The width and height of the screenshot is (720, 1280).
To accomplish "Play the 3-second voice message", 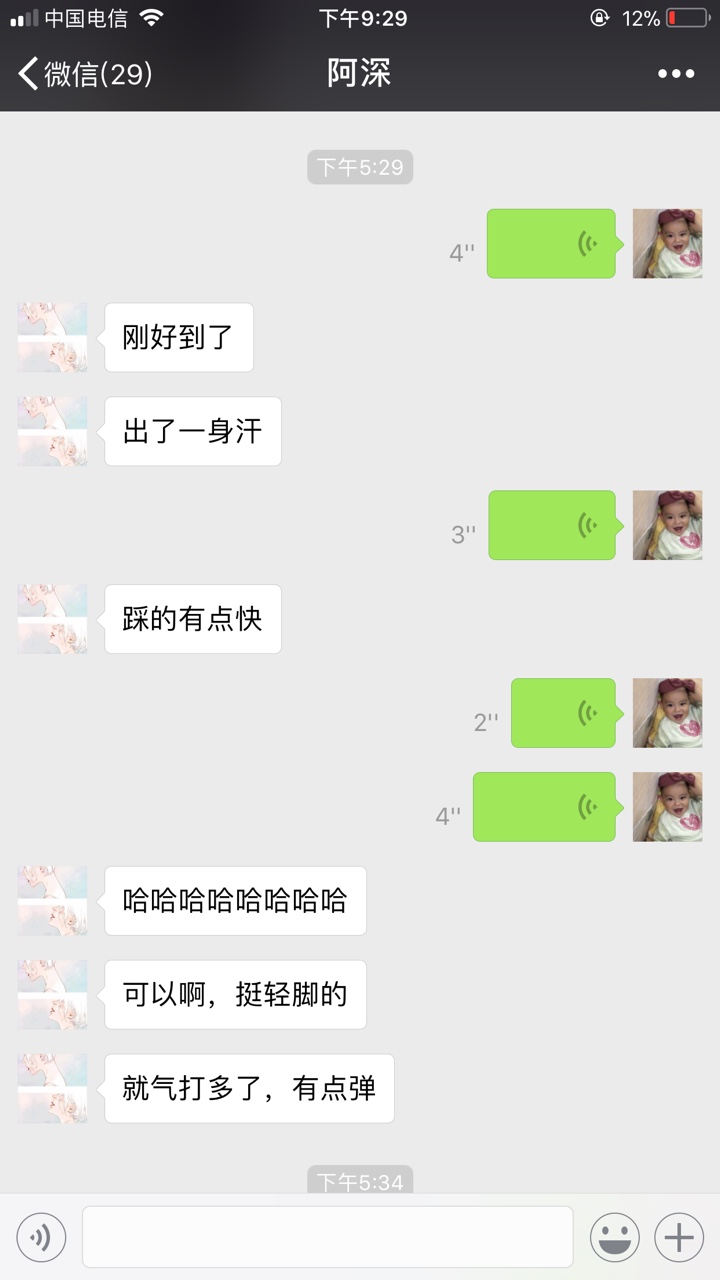I will click(x=553, y=525).
